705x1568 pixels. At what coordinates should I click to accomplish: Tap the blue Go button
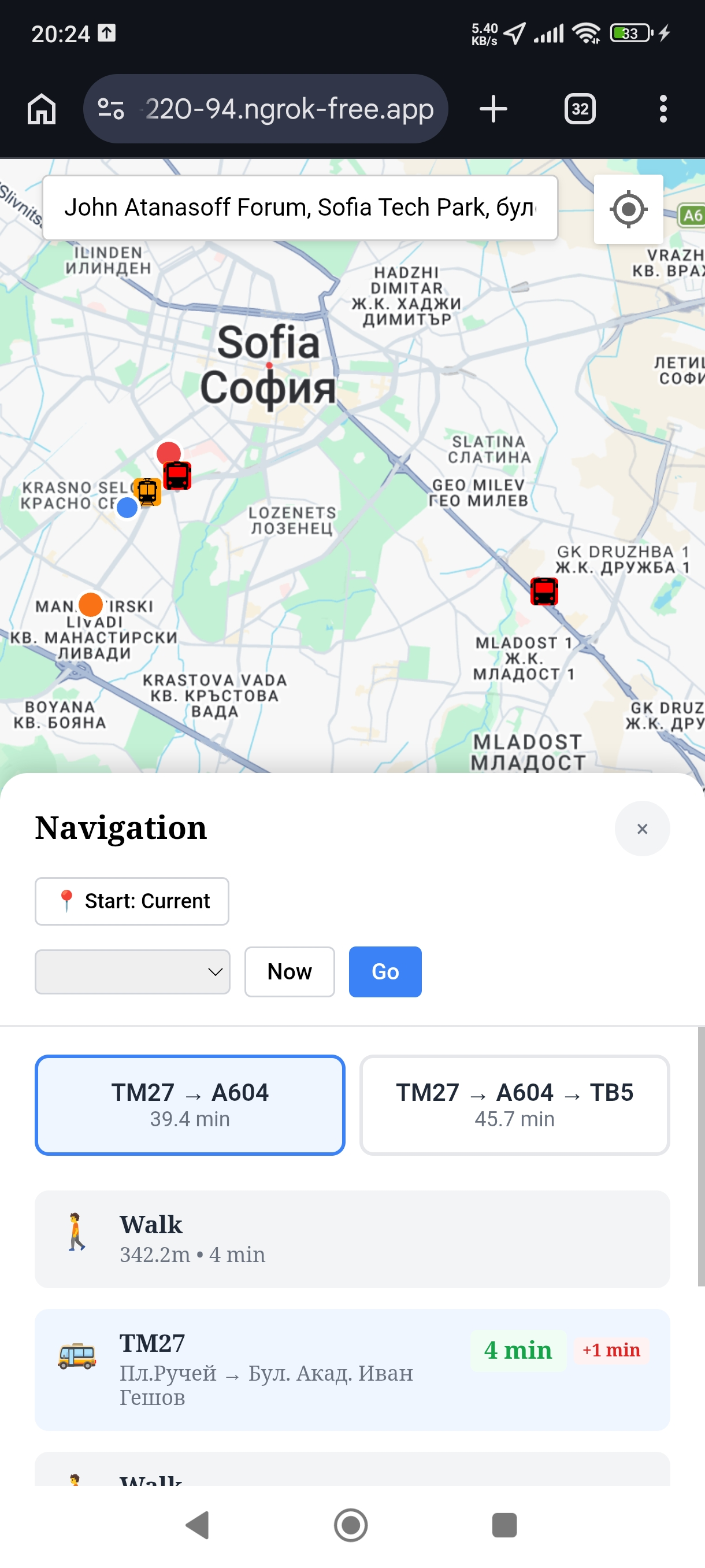point(384,971)
